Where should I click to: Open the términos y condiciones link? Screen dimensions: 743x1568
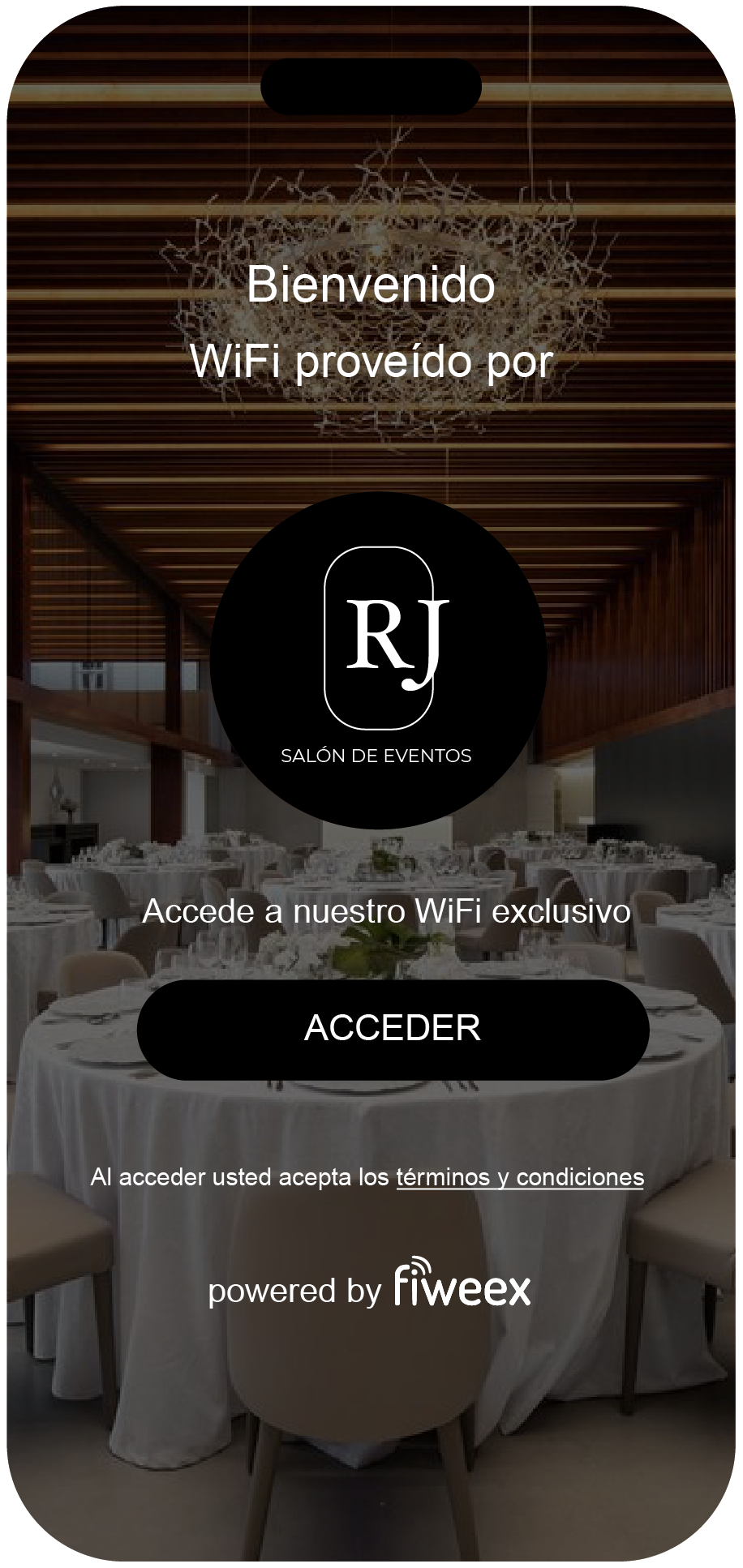[519, 1177]
